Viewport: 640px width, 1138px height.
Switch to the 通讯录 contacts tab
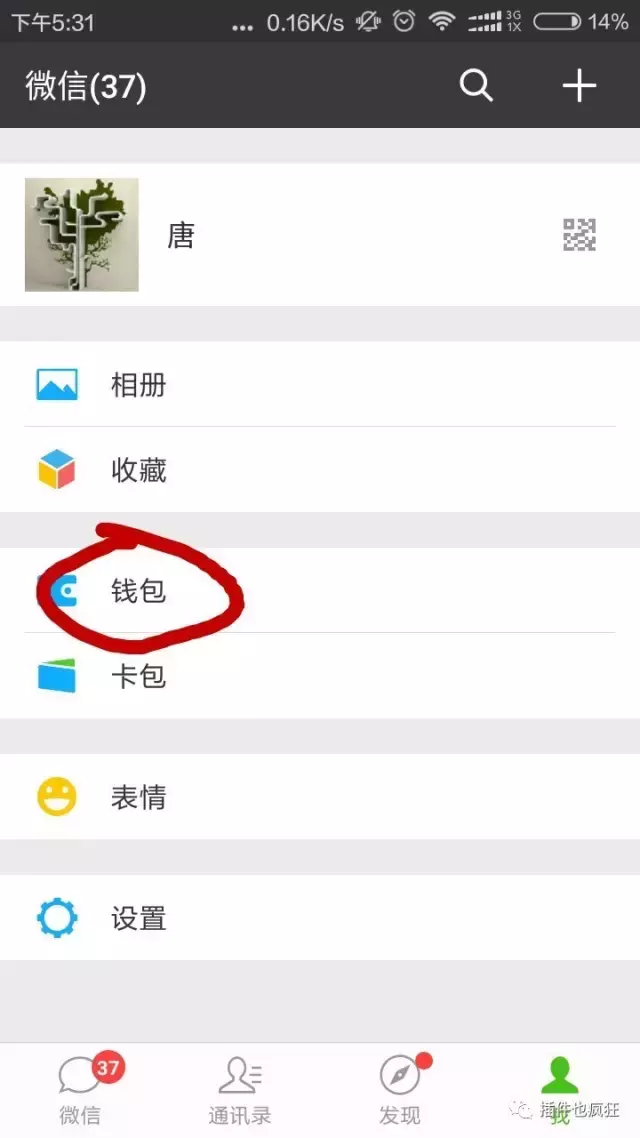click(x=240, y=1090)
